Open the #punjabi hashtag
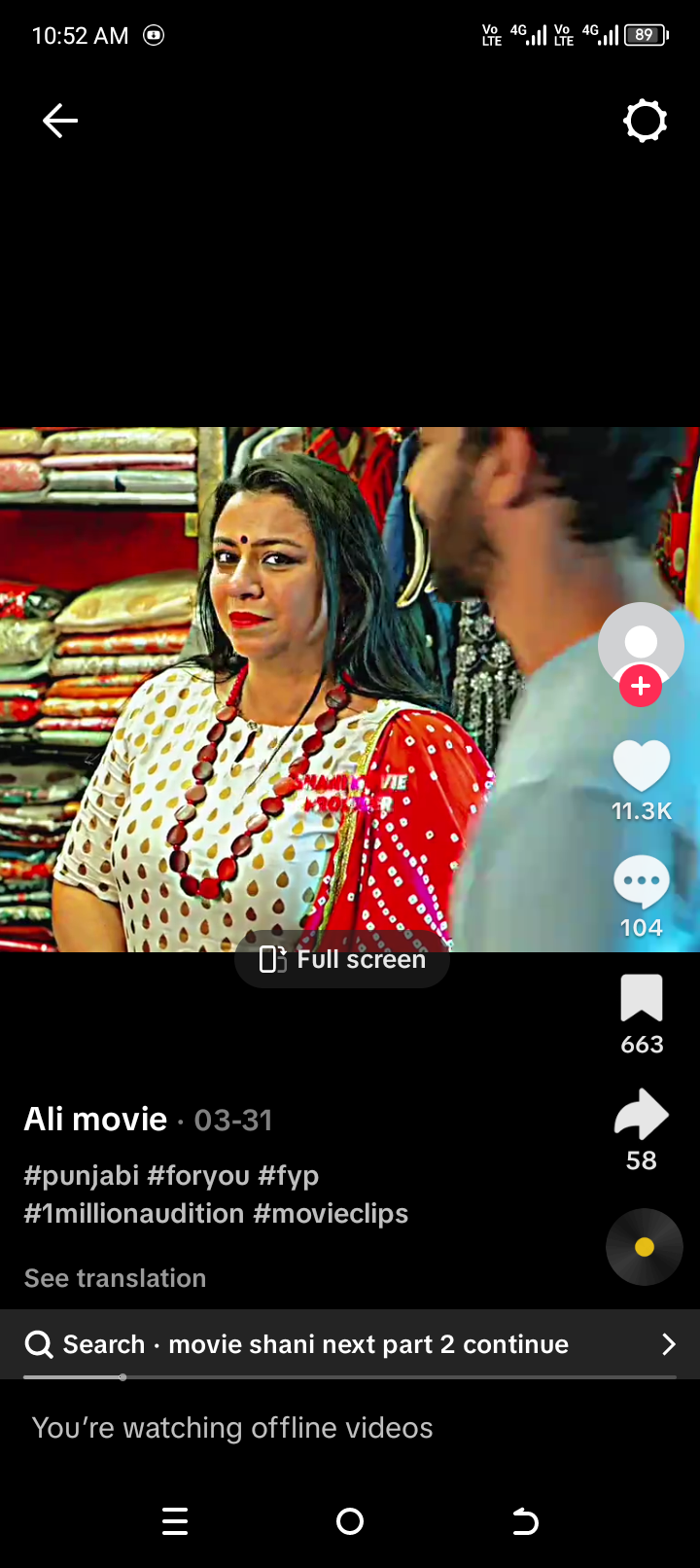Screen dimensions: 700x1568 pyautogui.click(x=82, y=1176)
